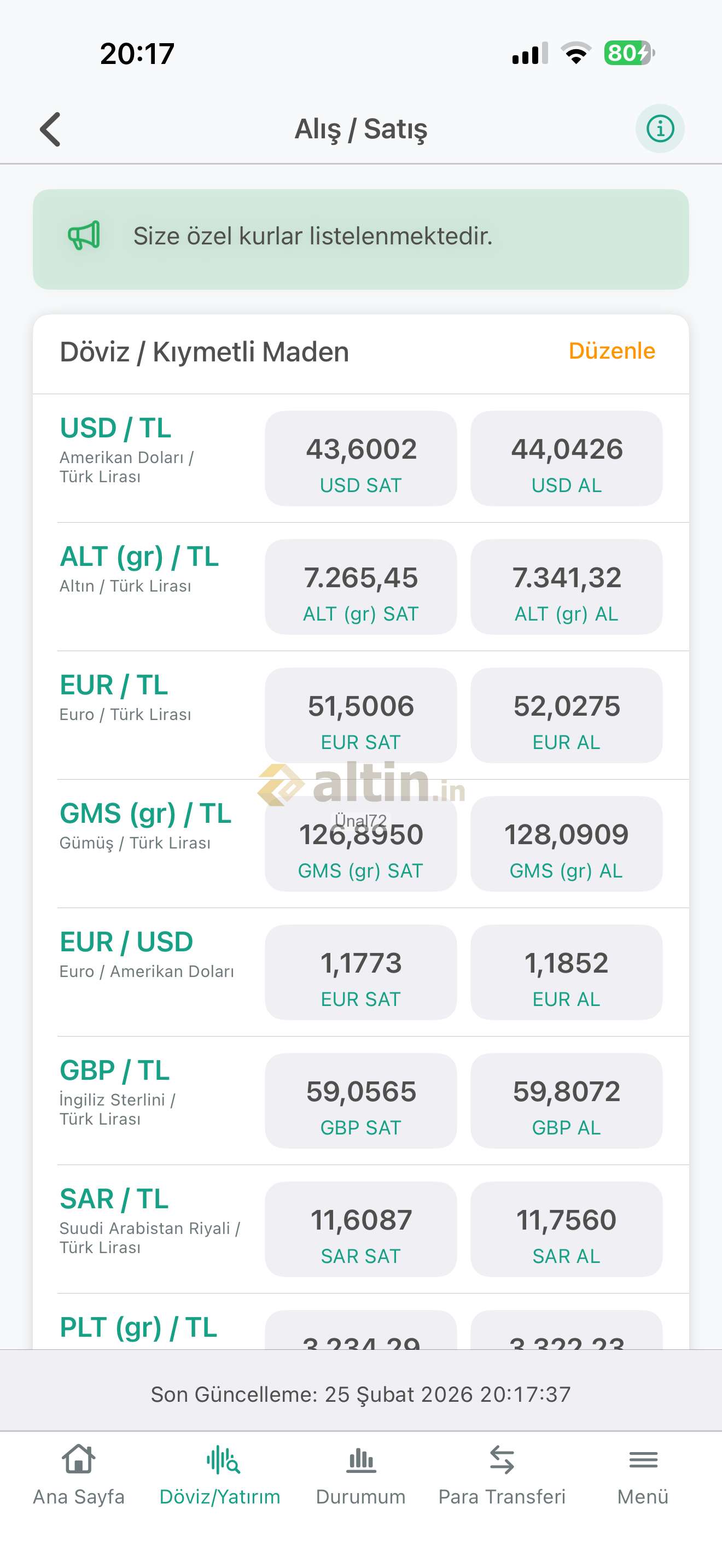Select the USD SAT rate 43,6002
The image size is (722, 1568).
pyautogui.click(x=360, y=458)
